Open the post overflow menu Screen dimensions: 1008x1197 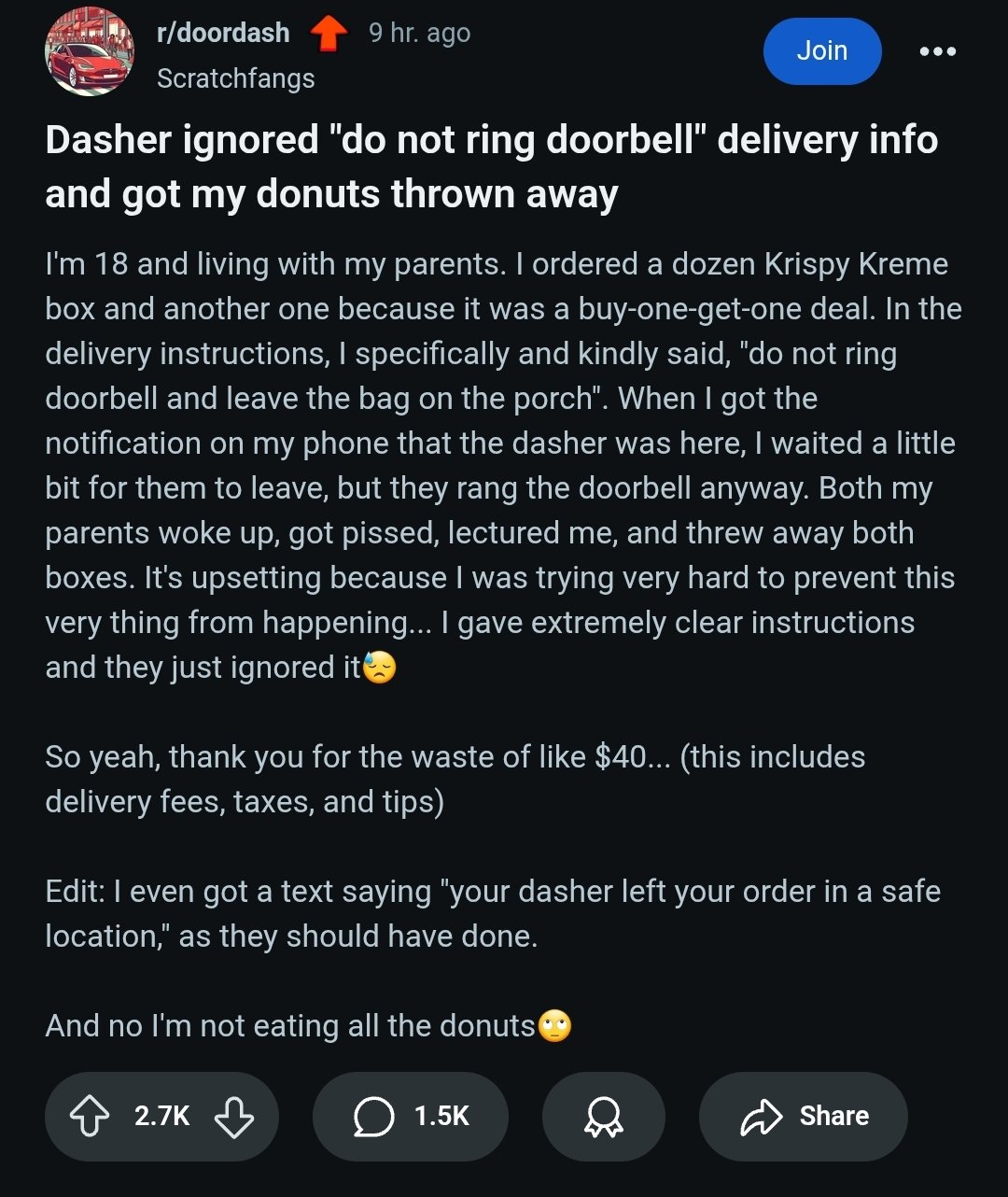[x=937, y=51]
